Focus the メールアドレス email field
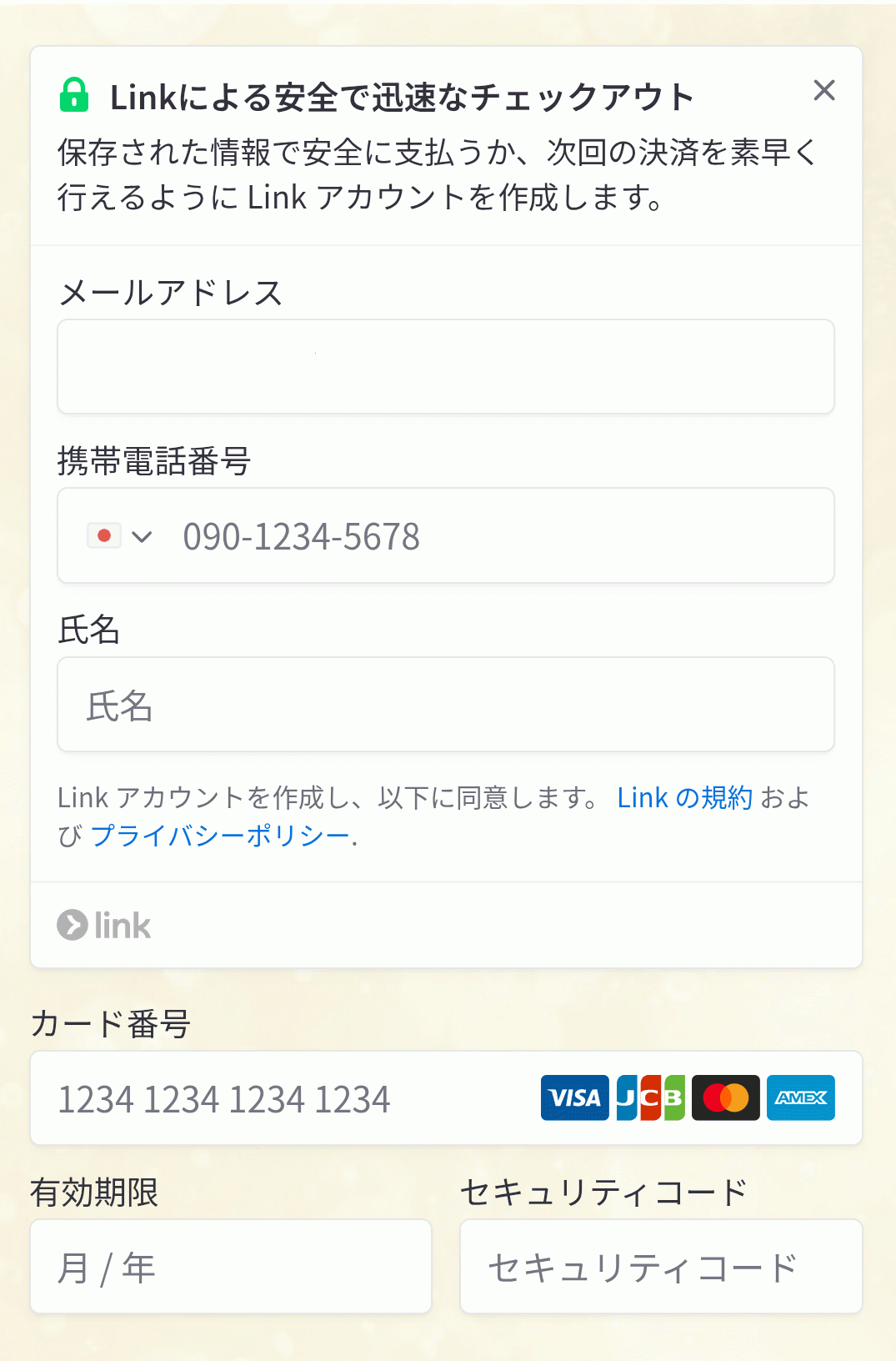The width and height of the screenshot is (896, 1361). coord(445,367)
